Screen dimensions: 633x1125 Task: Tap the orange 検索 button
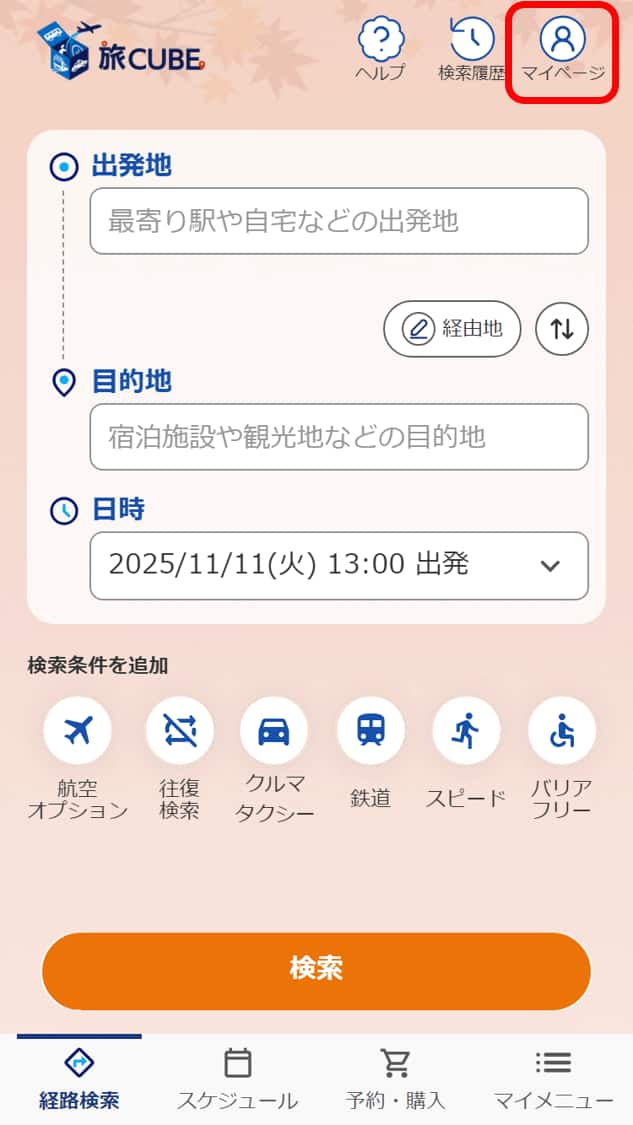(x=316, y=971)
